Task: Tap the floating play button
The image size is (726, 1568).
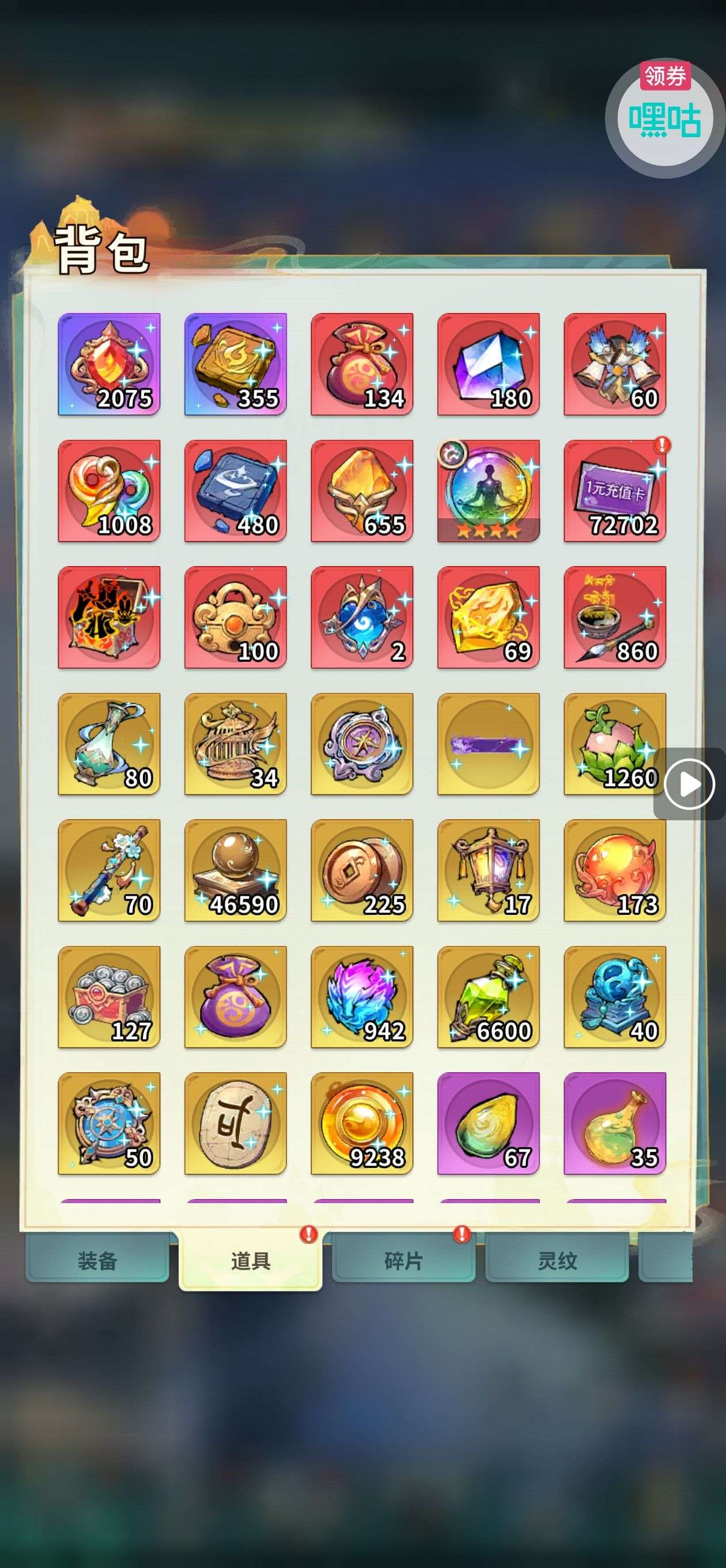Action: 689,783
